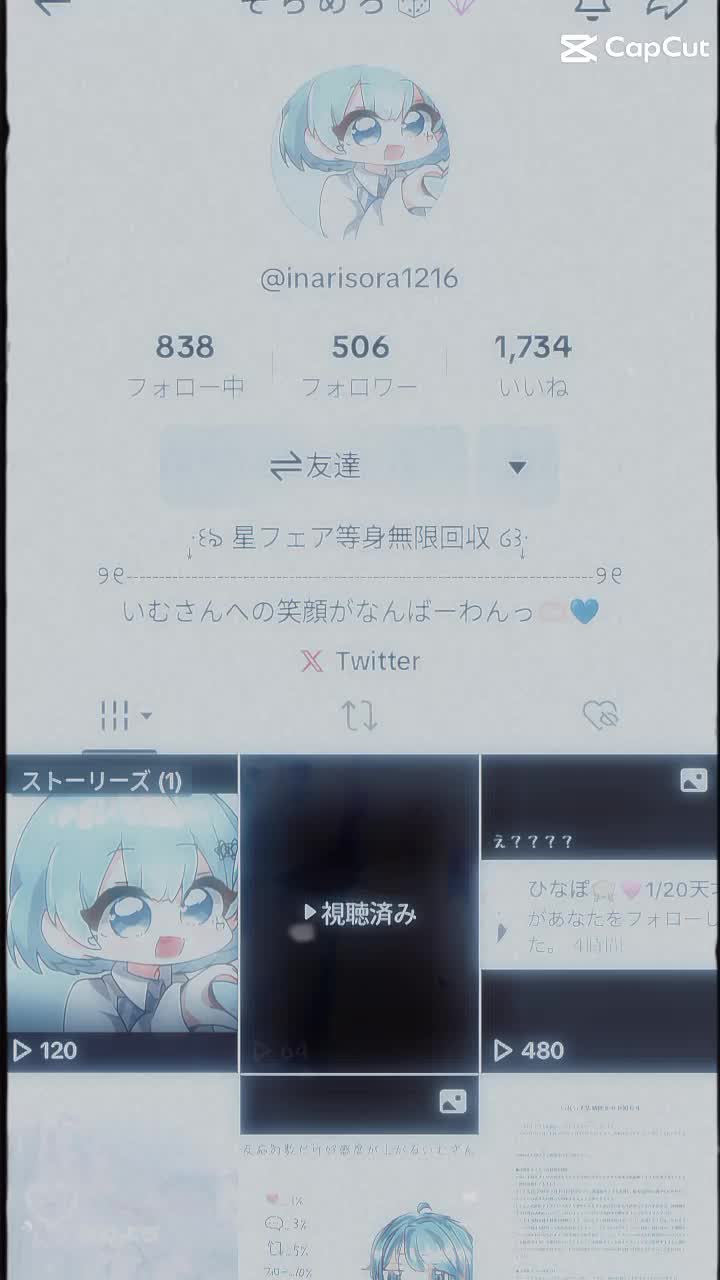
Task: Tap the 友達 button
Action: tap(314, 466)
